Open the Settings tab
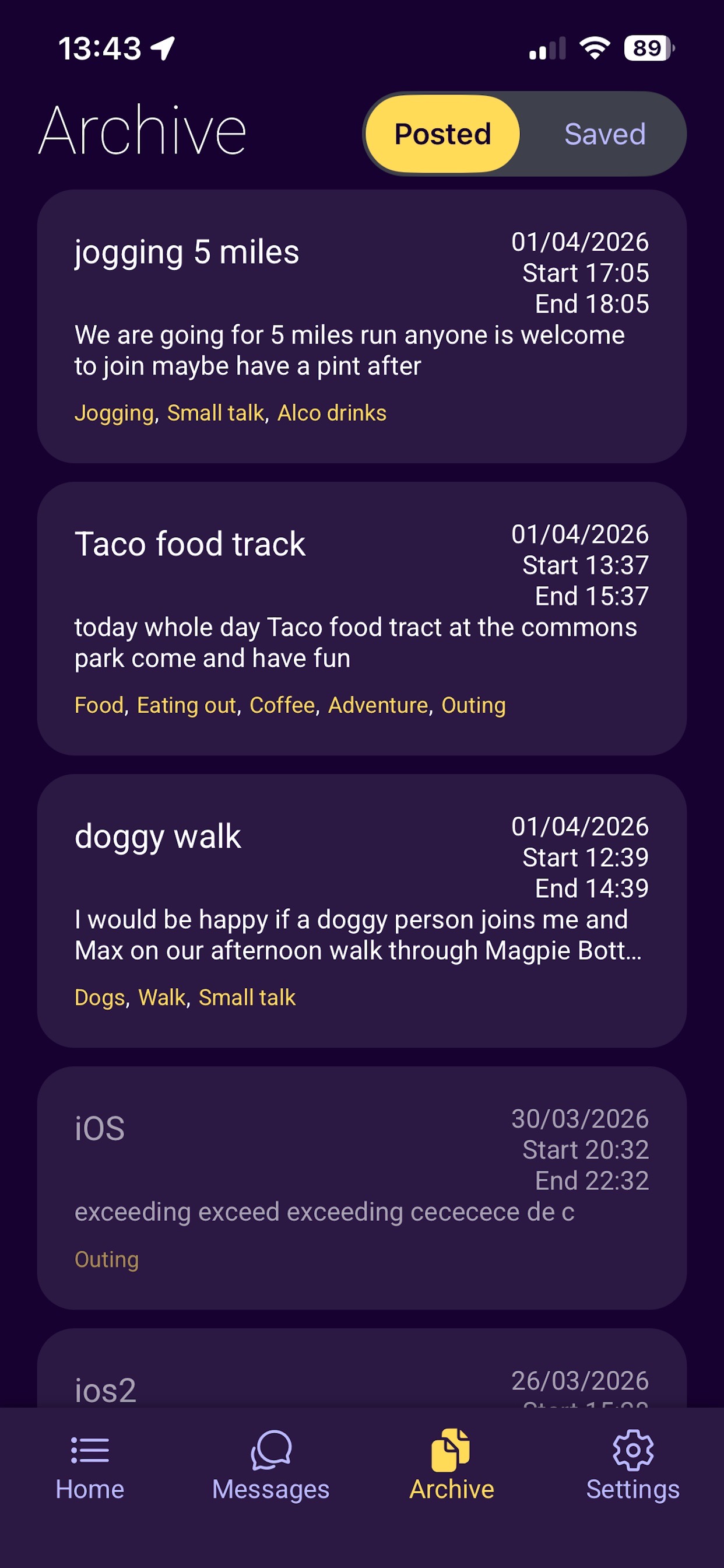Viewport: 724px width, 1568px height. [632, 1466]
